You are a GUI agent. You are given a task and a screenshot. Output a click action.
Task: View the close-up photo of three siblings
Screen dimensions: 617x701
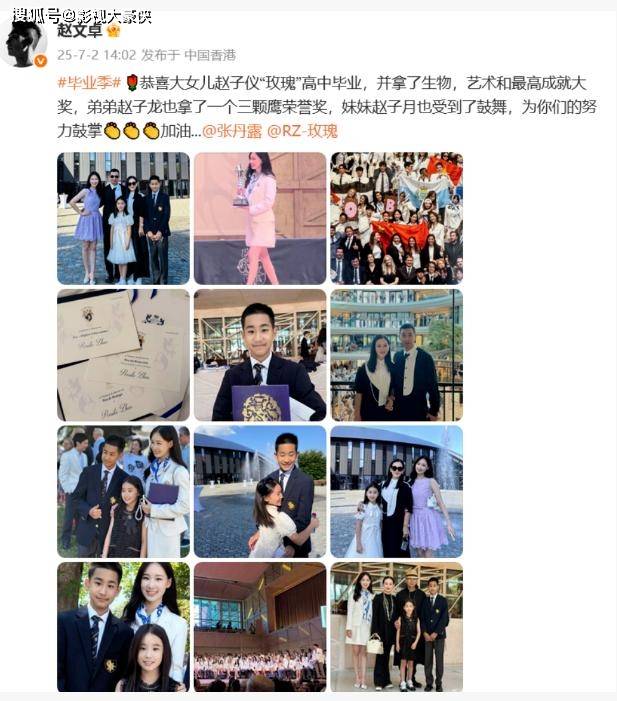[123, 627]
